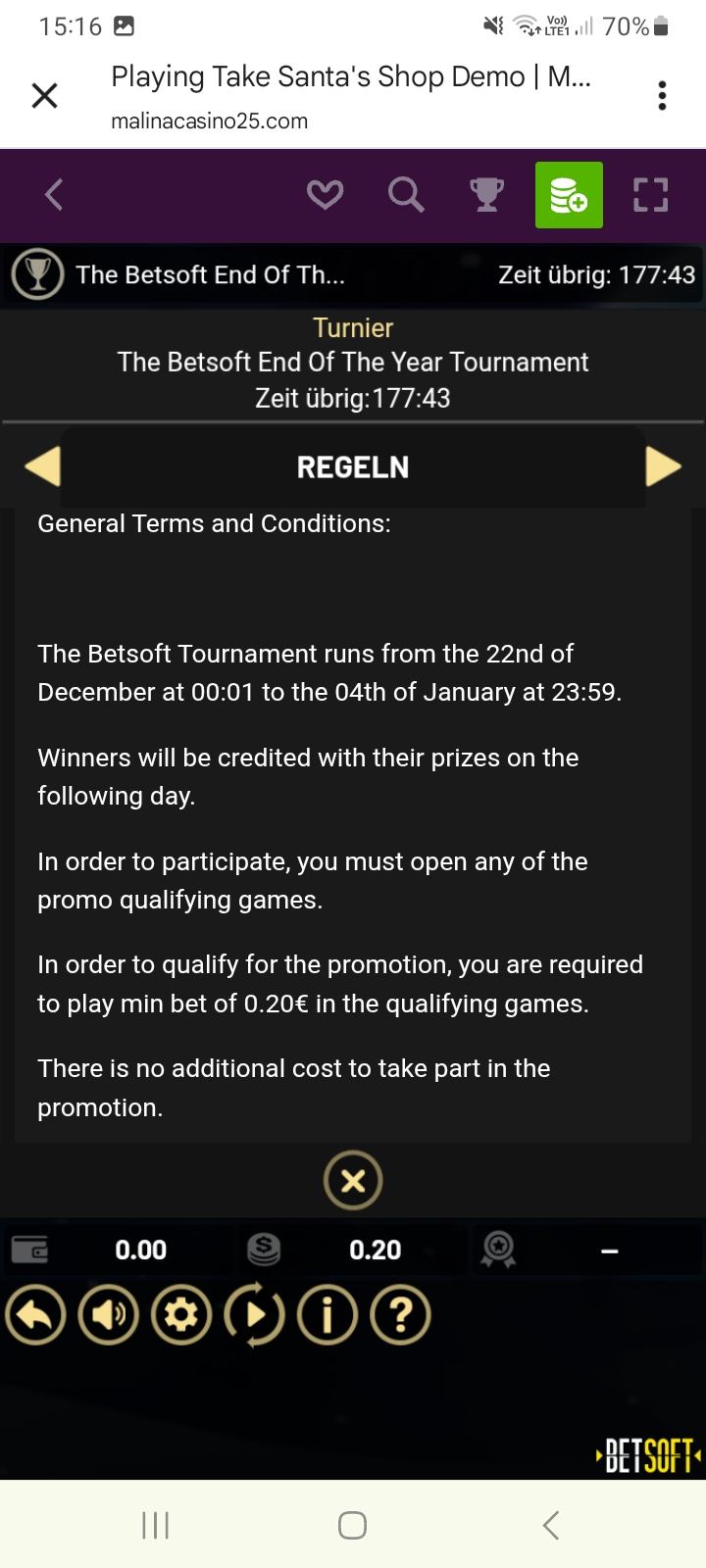Open recent apps

[x=155, y=1525]
